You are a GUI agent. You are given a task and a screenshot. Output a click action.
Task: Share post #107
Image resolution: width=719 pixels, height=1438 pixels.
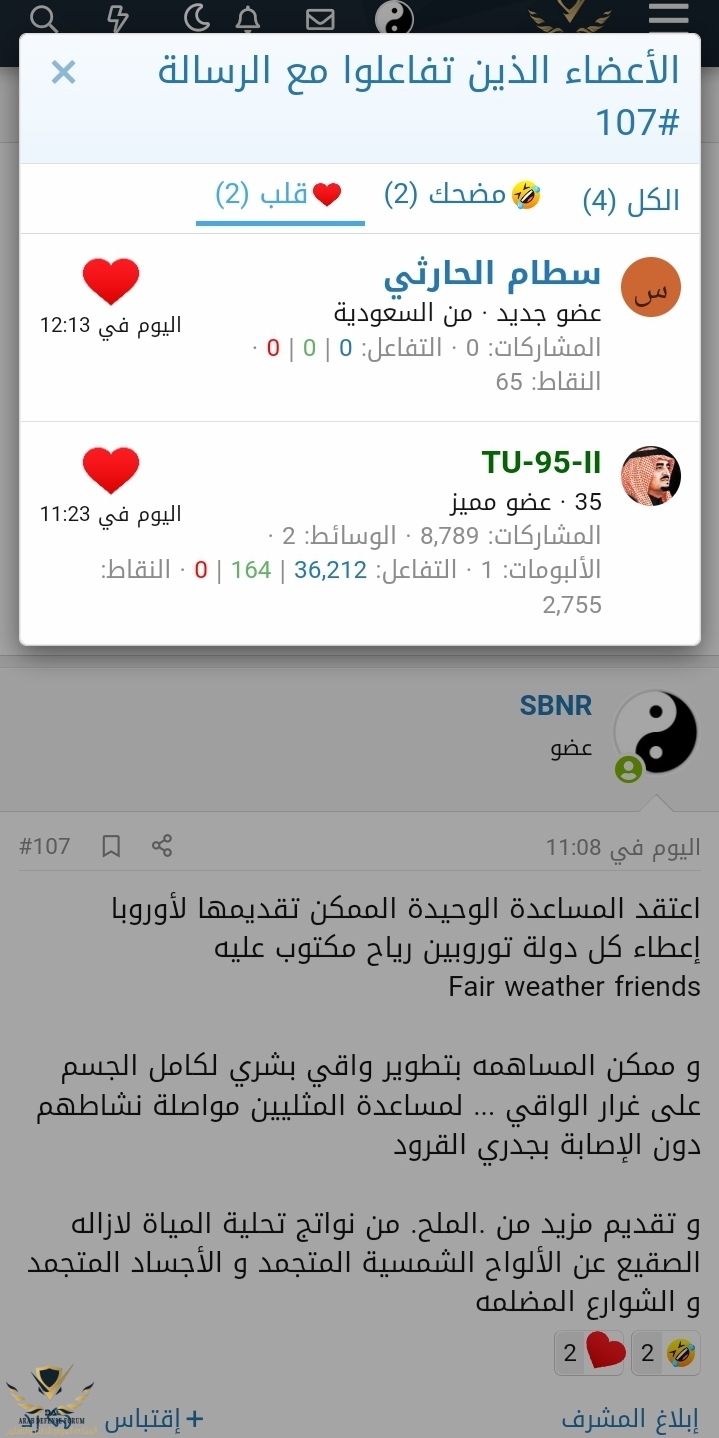(x=162, y=846)
